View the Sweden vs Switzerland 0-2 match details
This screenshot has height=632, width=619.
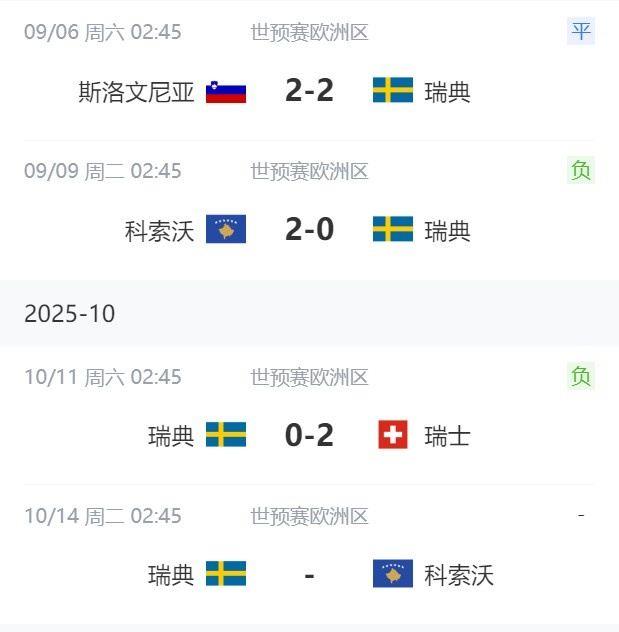[x=309, y=435]
